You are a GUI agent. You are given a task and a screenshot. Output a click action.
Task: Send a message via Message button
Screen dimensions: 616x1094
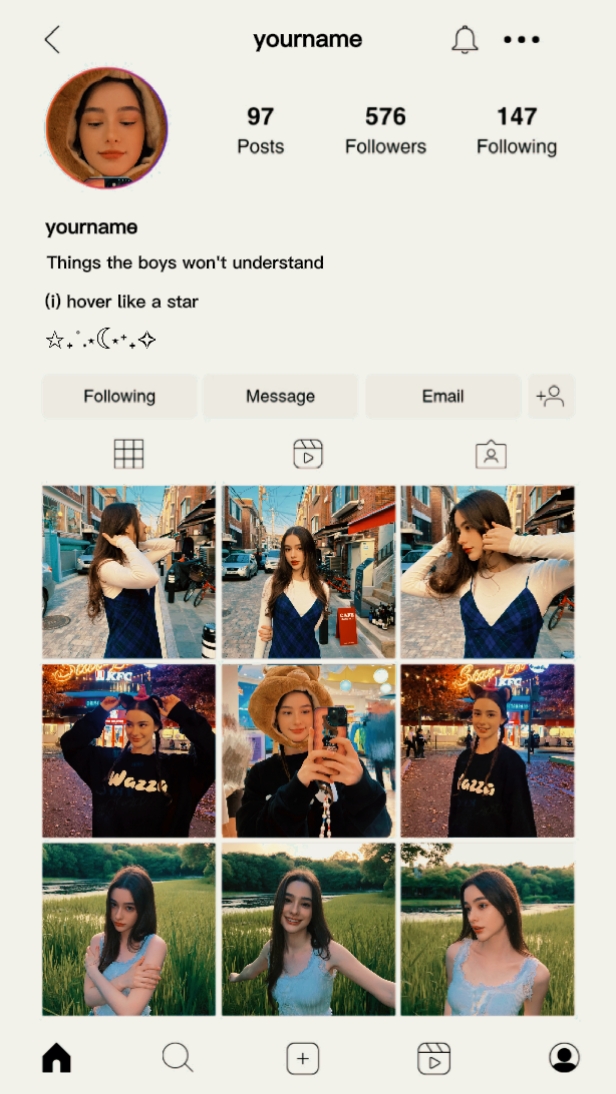(280, 396)
